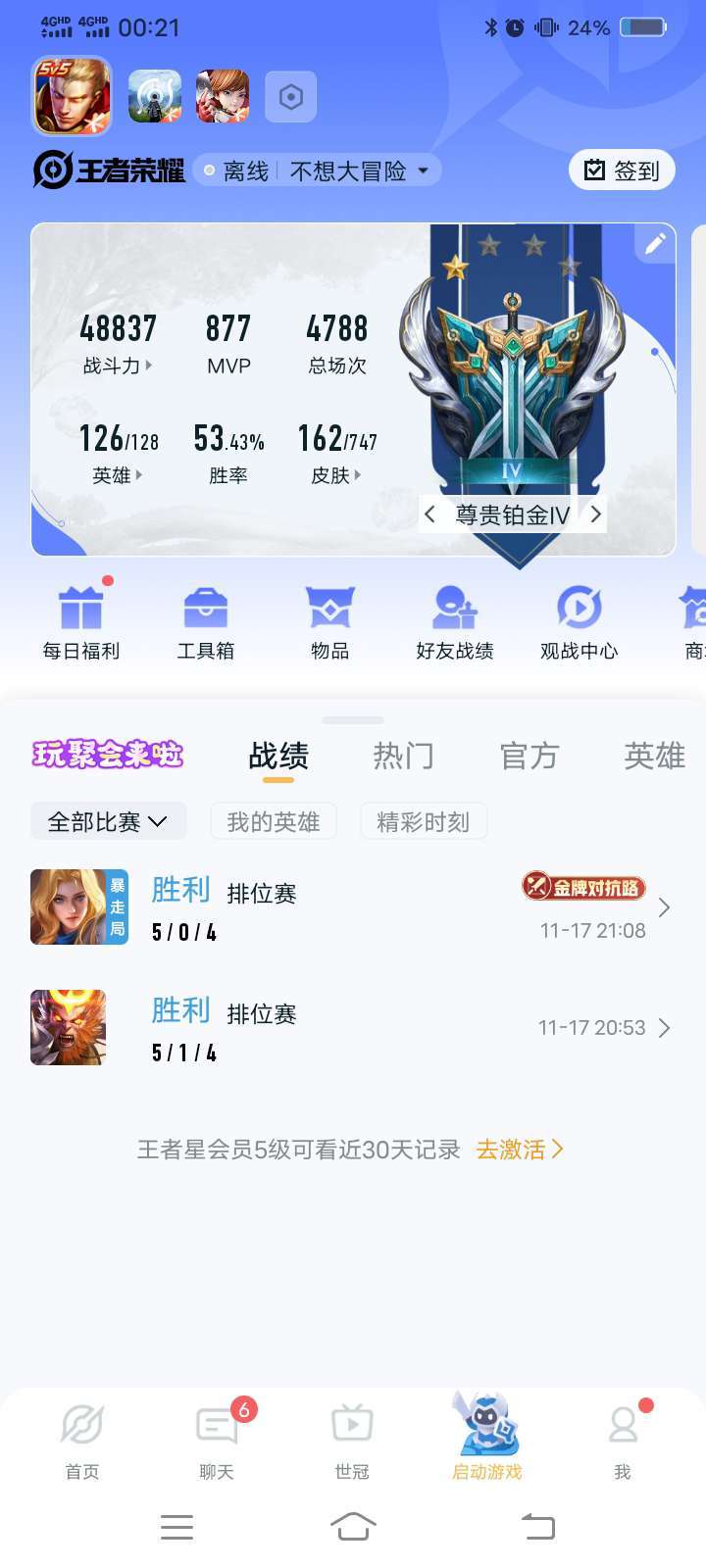Image resolution: width=706 pixels, height=1568 pixels.
Task: Tap 去激活 to activate membership
Action: click(519, 1150)
